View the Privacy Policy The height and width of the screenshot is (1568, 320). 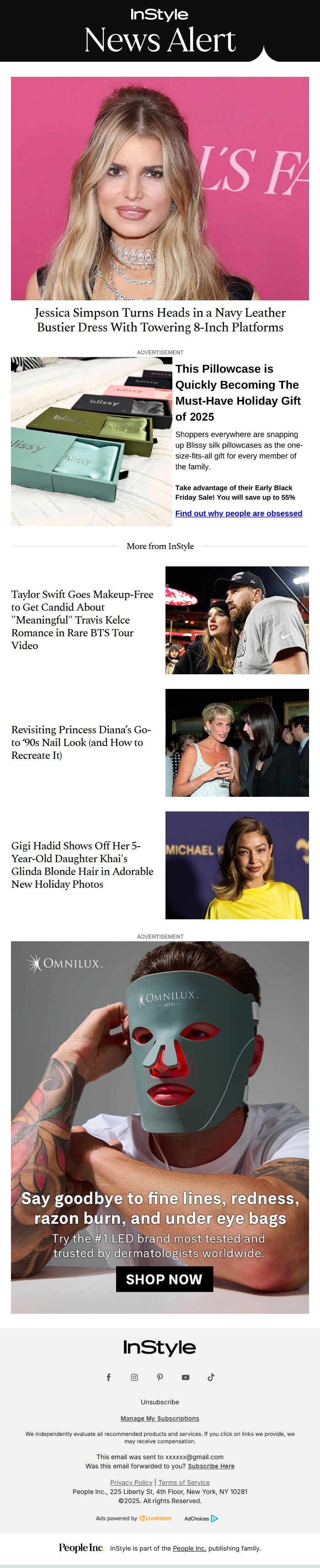tap(131, 1482)
